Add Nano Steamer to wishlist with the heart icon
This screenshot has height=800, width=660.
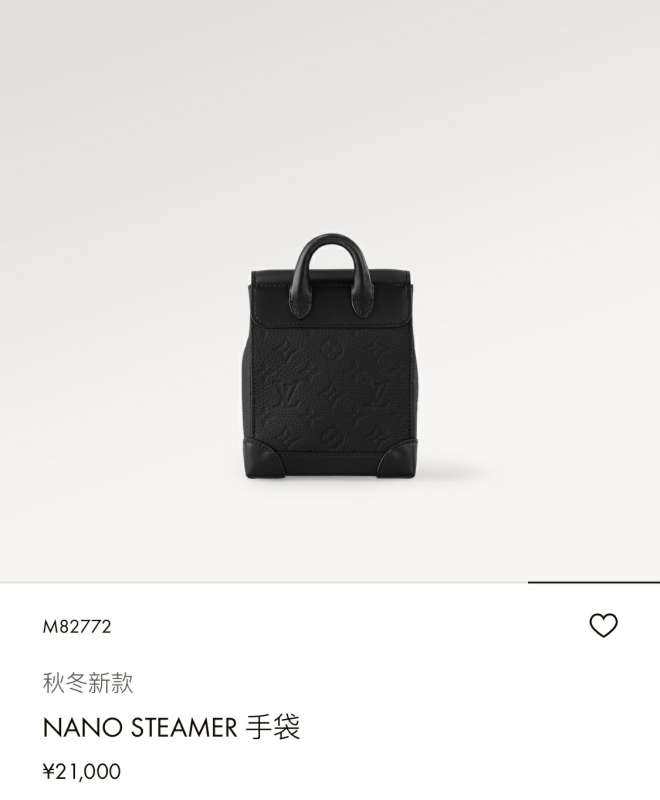[603, 626]
